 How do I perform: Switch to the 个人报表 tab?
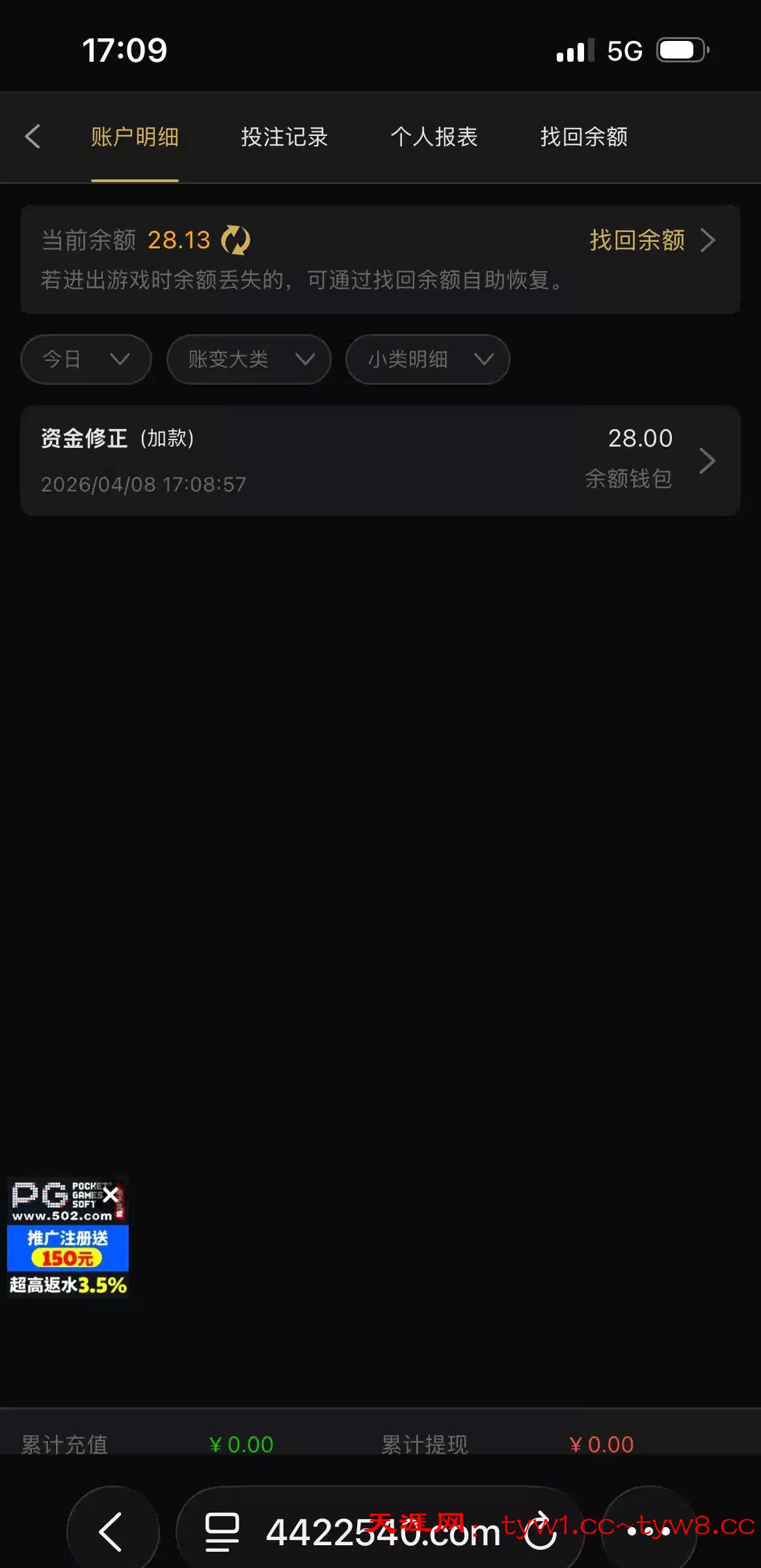434,137
